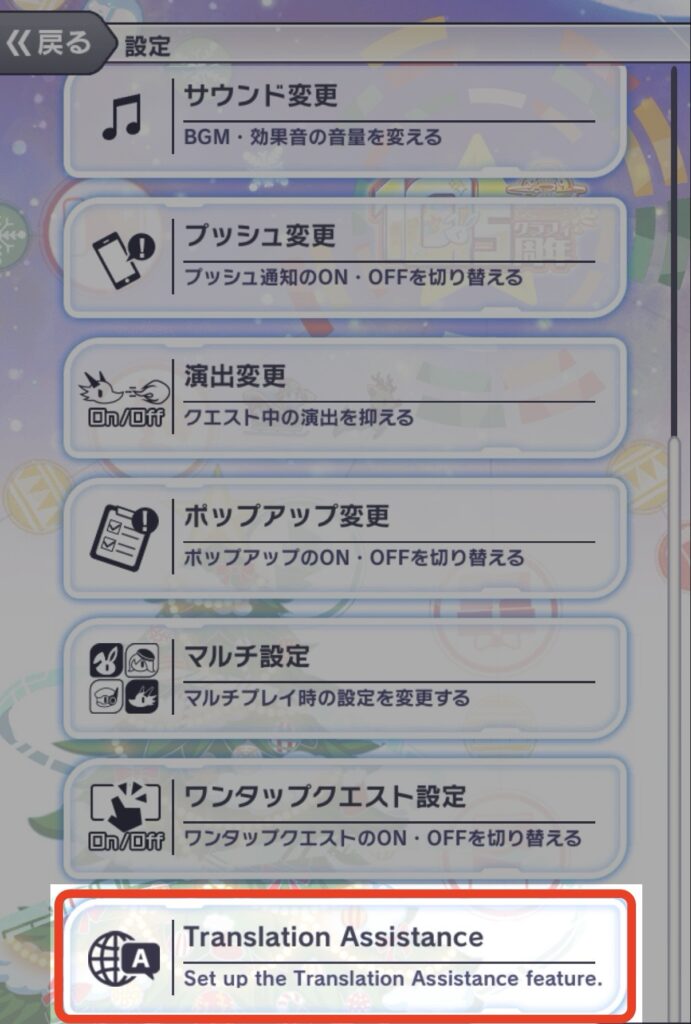
Task: Open サウンド変更 sound settings
Action: coord(345,120)
